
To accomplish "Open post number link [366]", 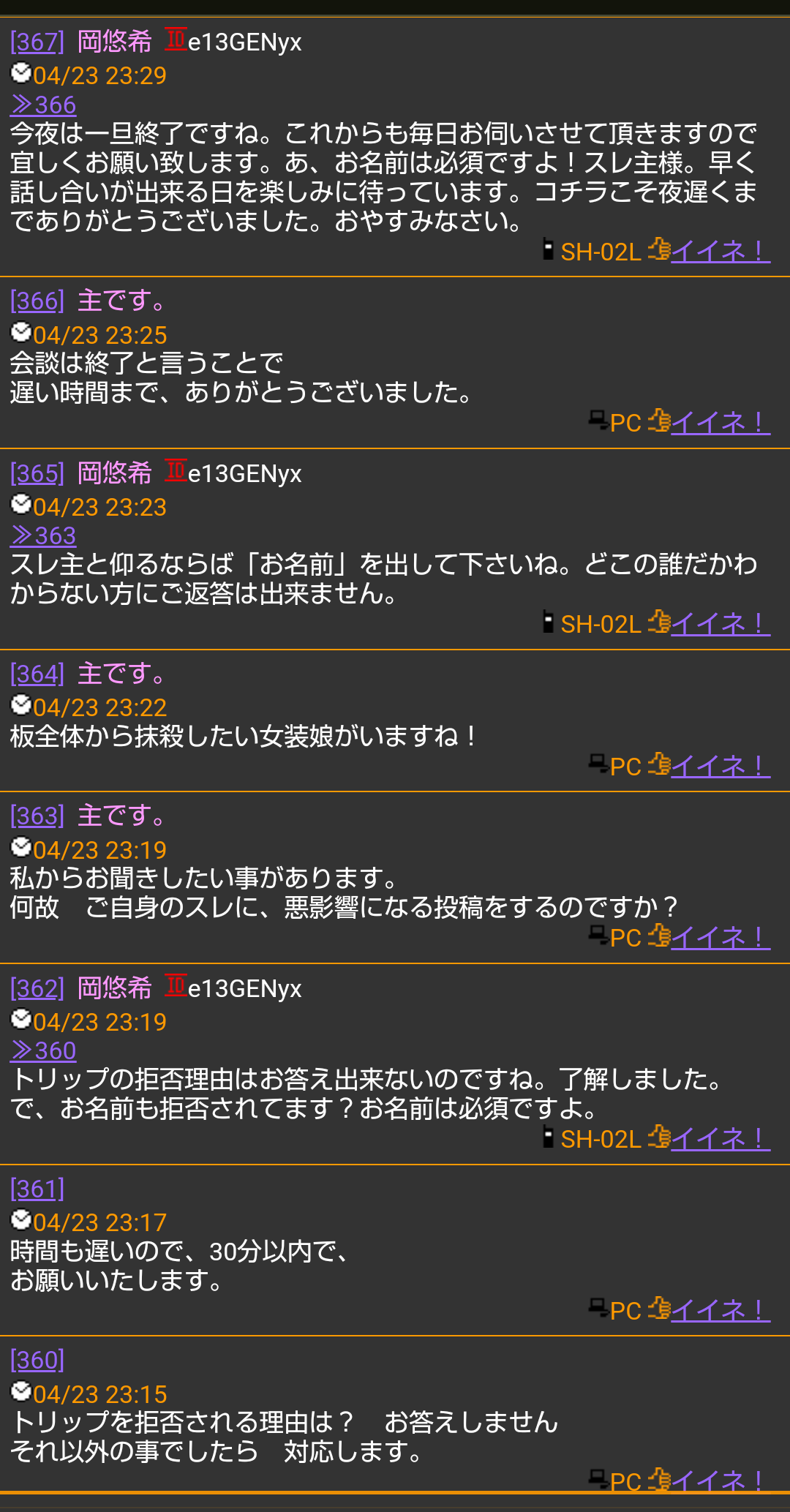I will click(x=37, y=301).
